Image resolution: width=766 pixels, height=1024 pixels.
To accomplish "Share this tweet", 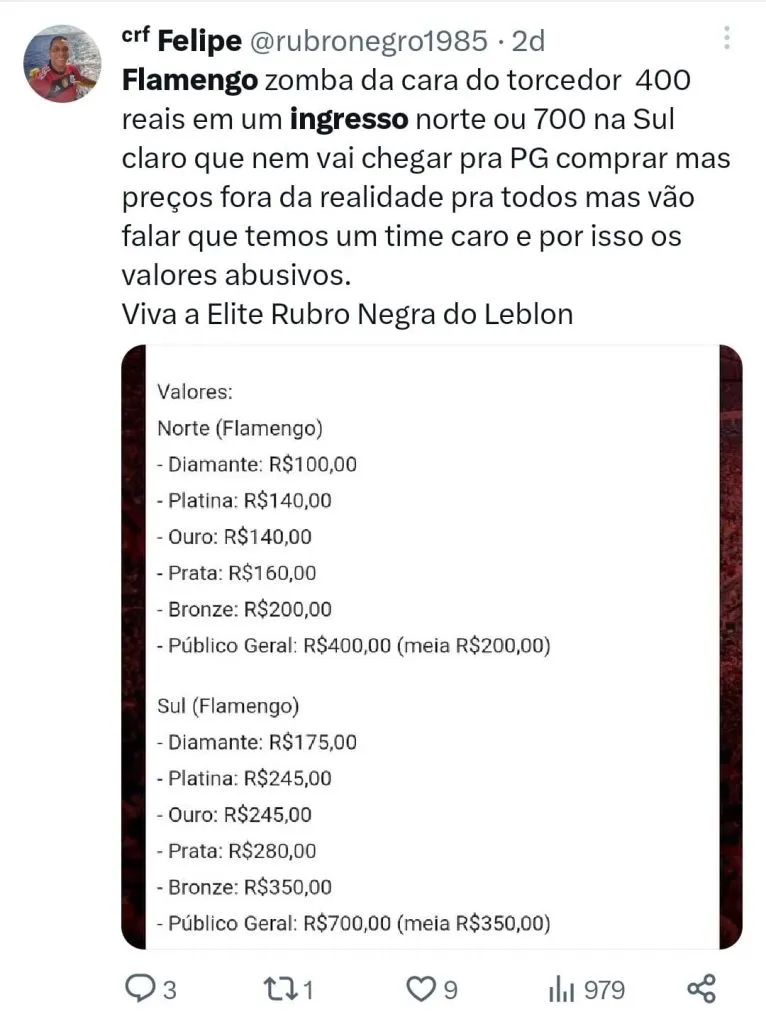I will coord(702,989).
